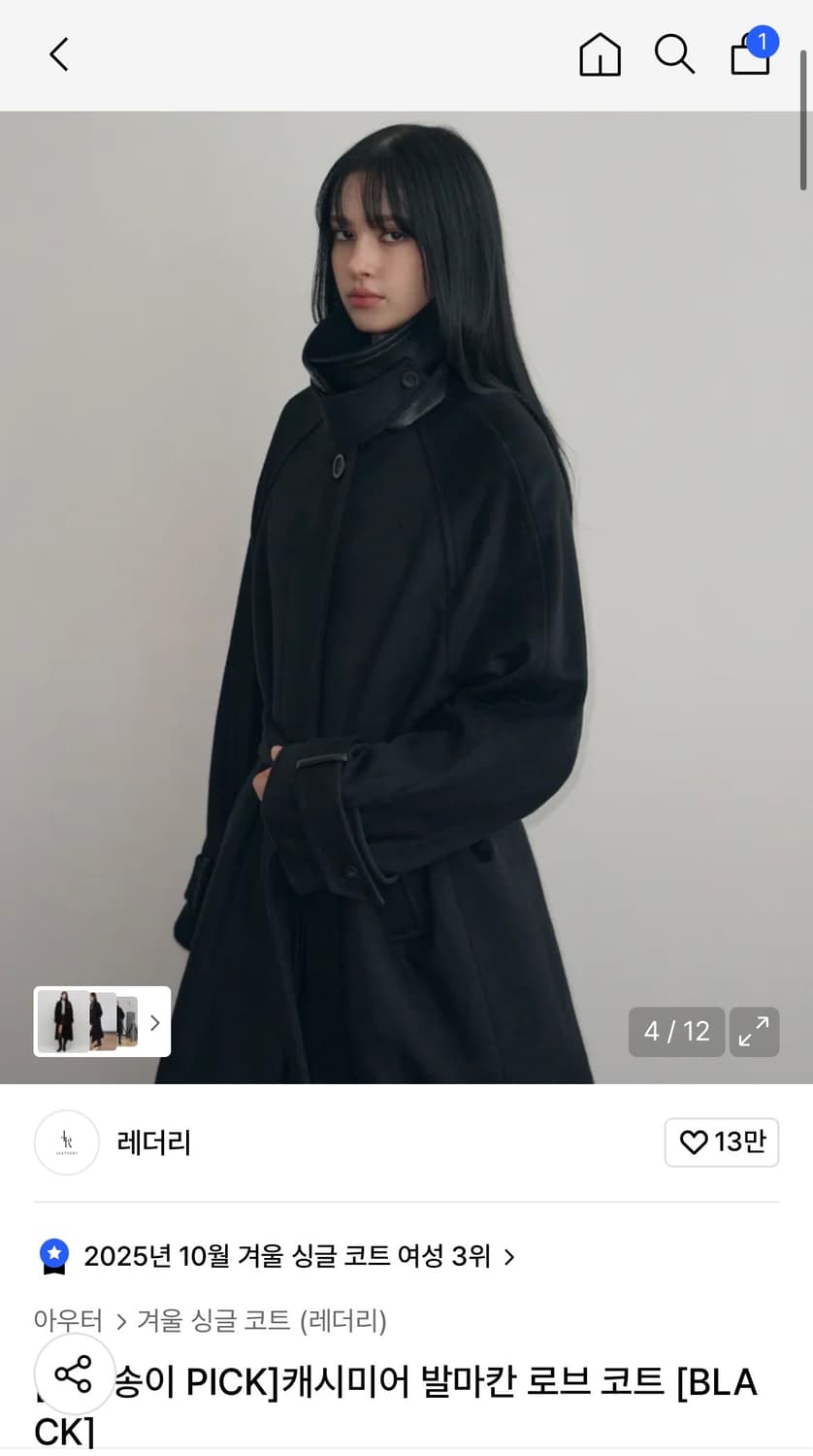The width and height of the screenshot is (813, 1456).
Task: Expand product photo with fullscreen icon
Action: click(x=755, y=1032)
